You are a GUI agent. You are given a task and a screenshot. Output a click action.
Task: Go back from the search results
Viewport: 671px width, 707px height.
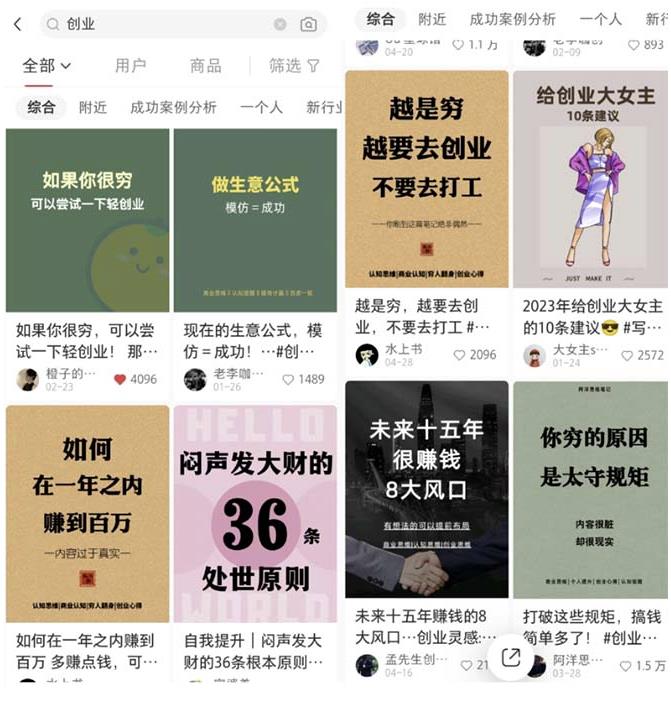click(17, 24)
